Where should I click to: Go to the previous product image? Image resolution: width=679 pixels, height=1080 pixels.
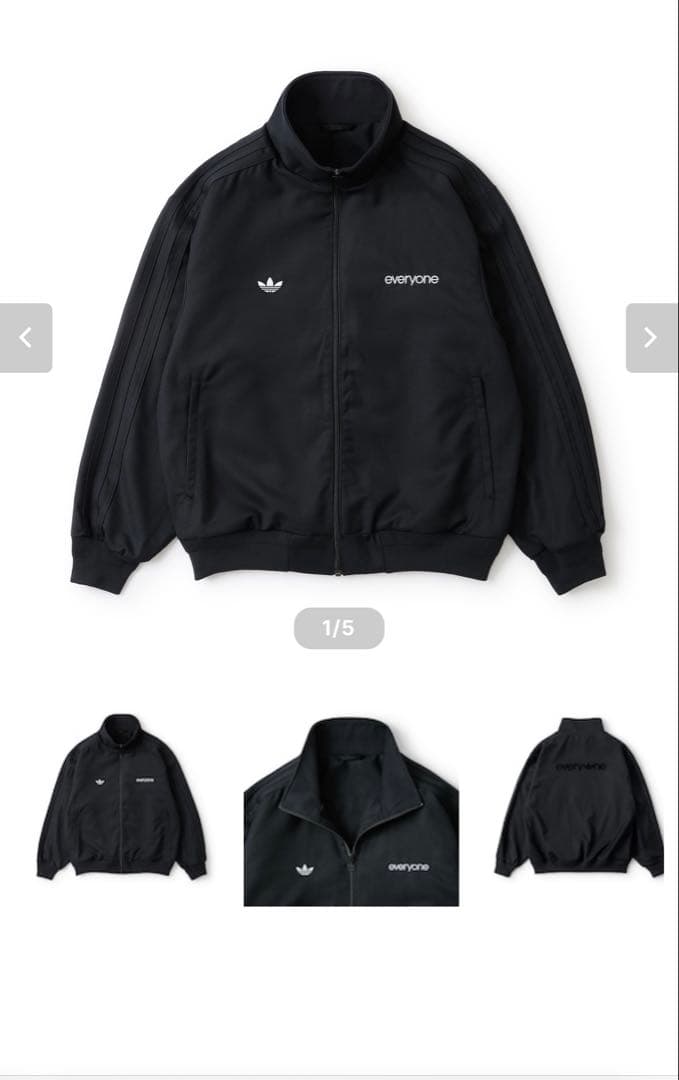pyautogui.click(x=26, y=338)
